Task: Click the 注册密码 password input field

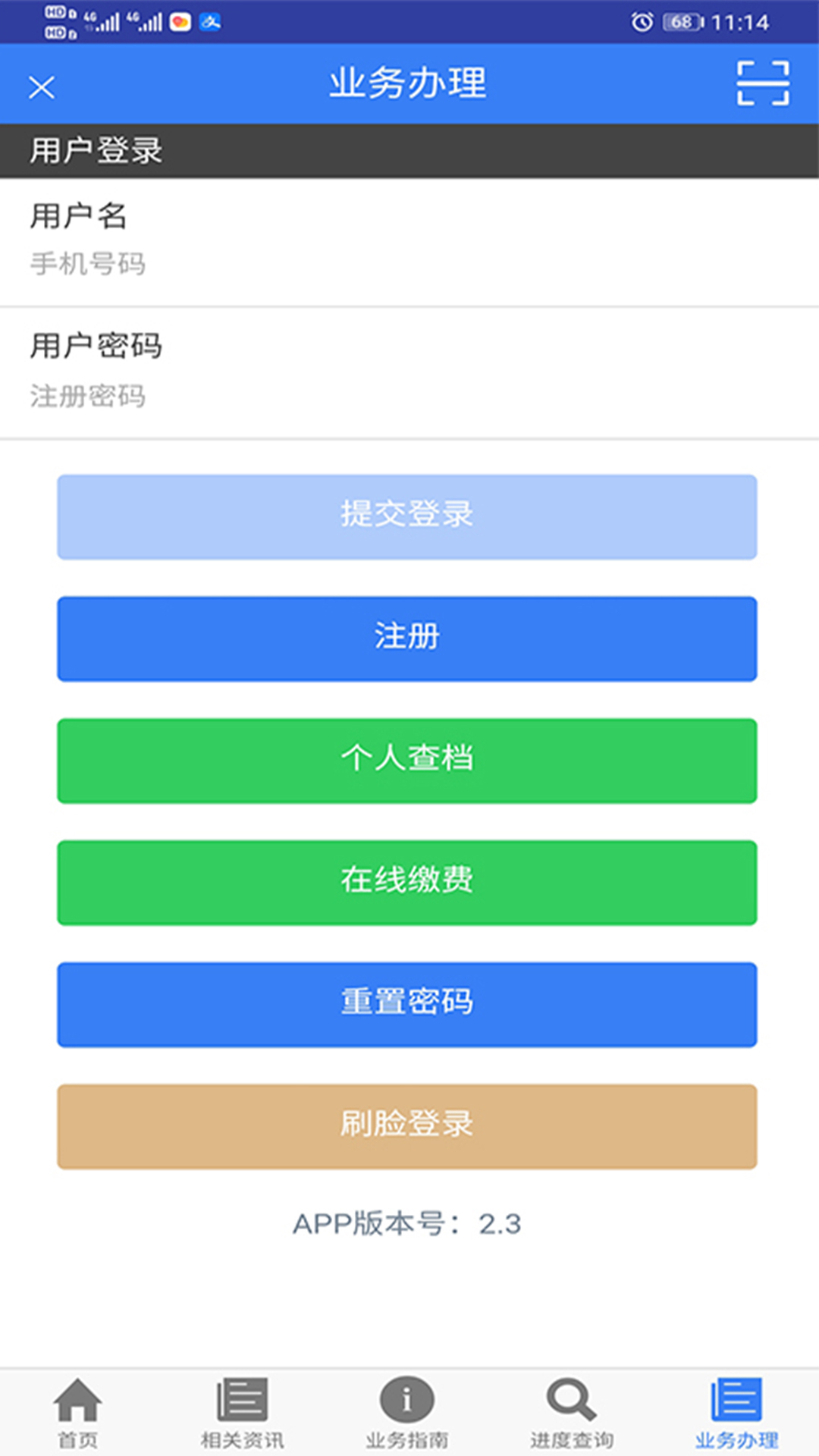Action: tap(303, 396)
